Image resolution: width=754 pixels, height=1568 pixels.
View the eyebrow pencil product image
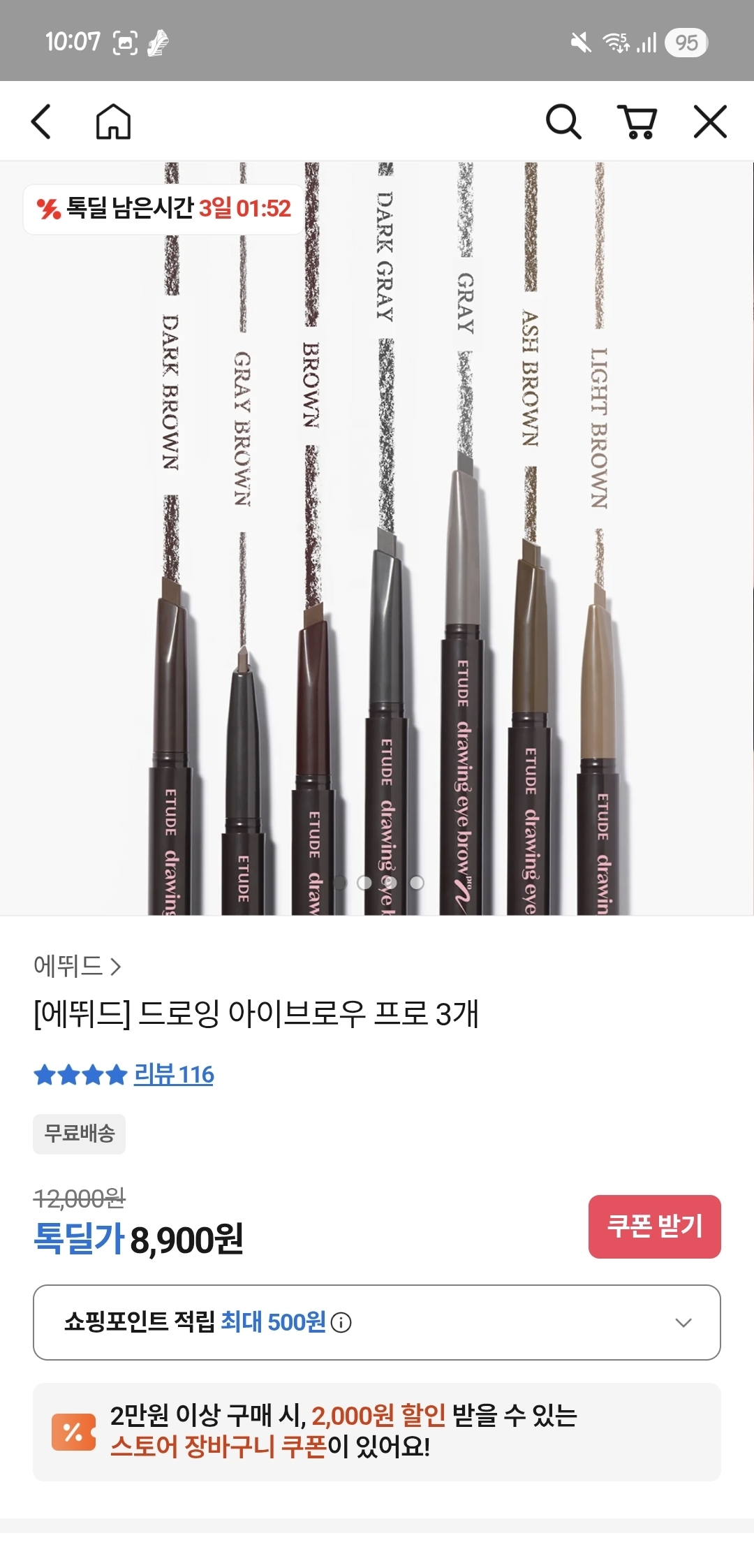tap(377, 538)
